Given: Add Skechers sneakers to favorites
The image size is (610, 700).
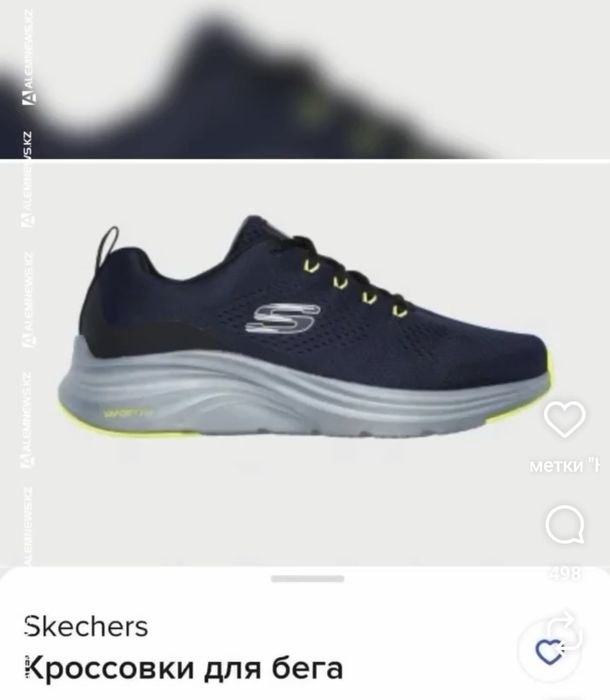Looking at the screenshot, I should (549, 653).
